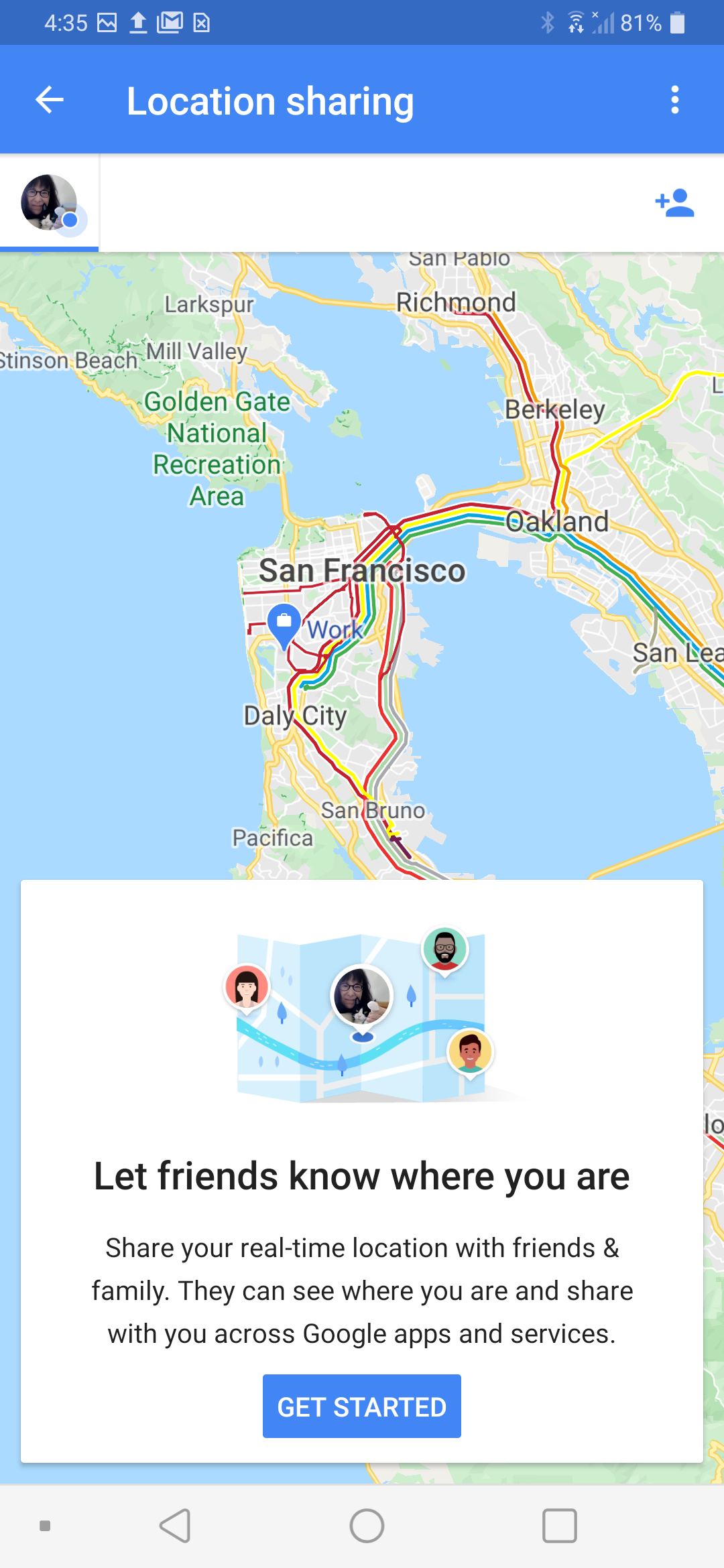Go back using the app bar arrow
724x1568 pixels.
[x=50, y=101]
